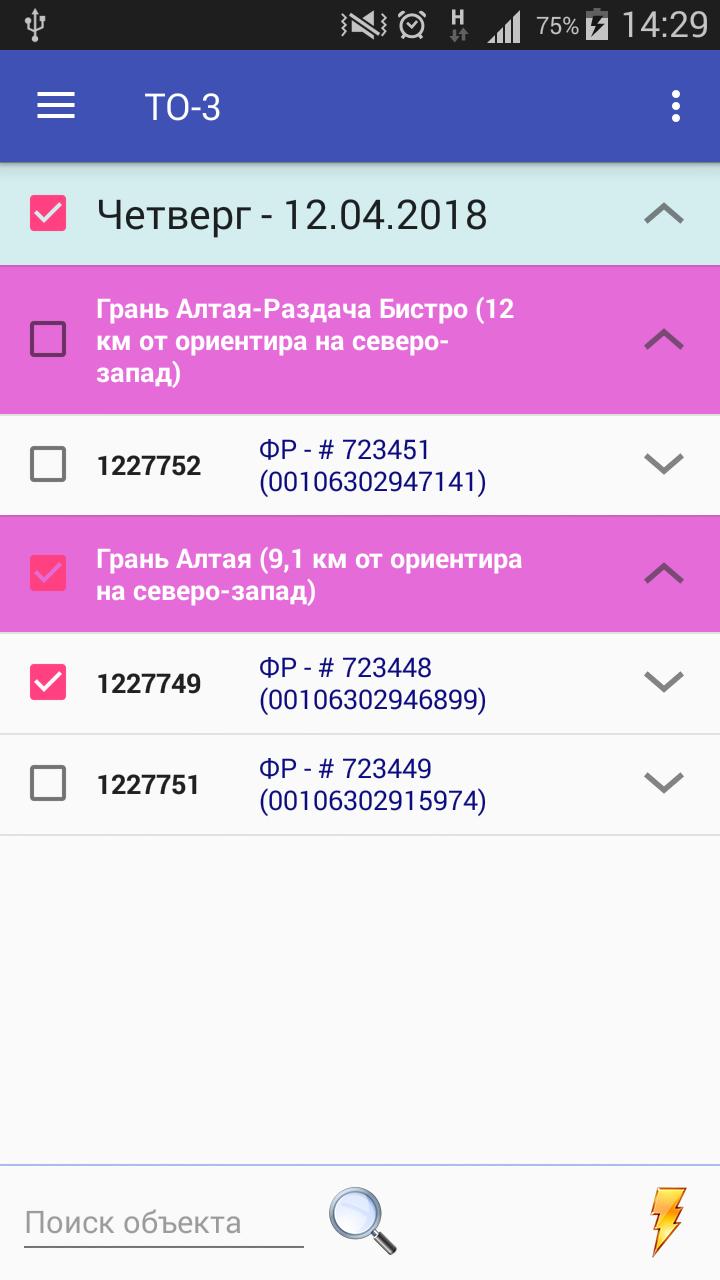Open the hamburger navigation drawer
This screenshot has width=720, height=1280.
56,106
